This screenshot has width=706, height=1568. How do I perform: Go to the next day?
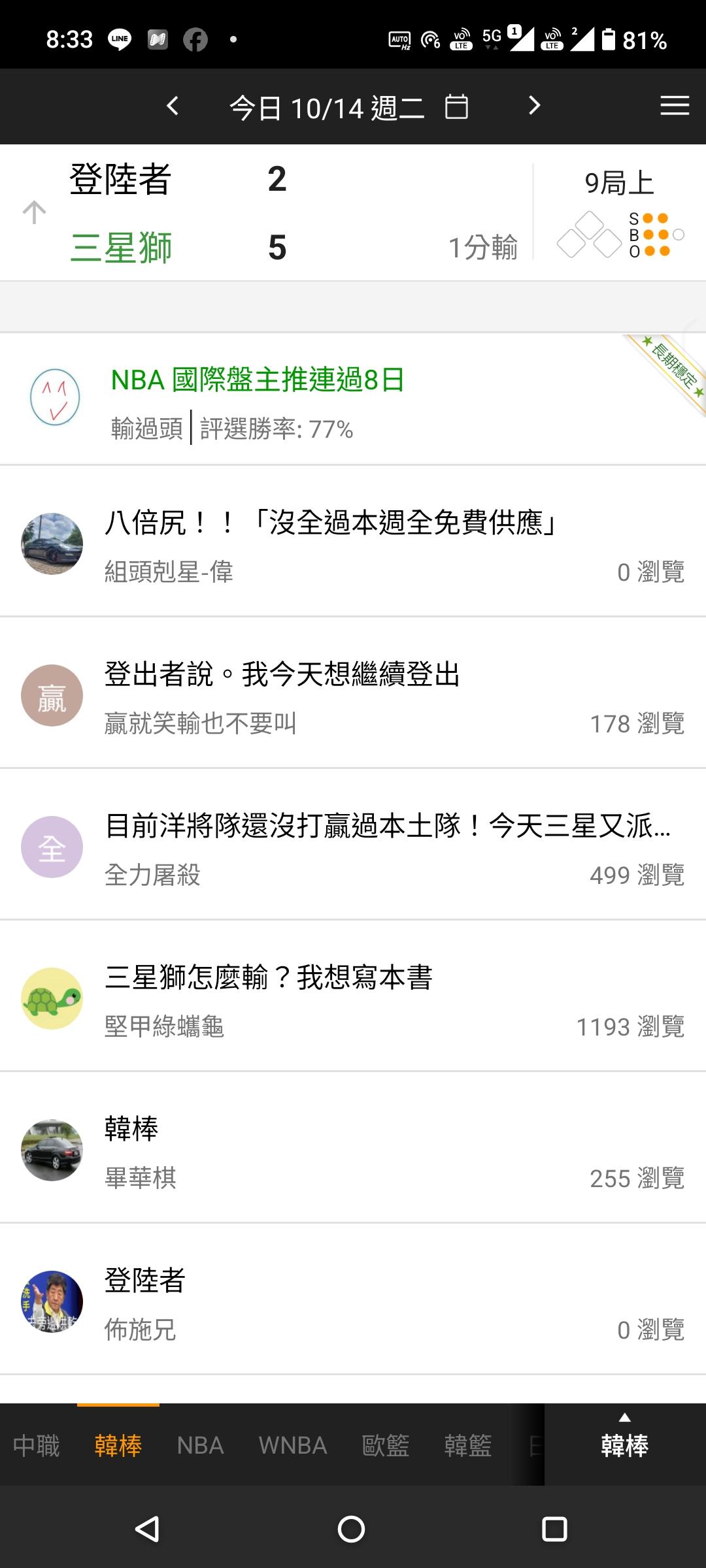tap(534, 106)
